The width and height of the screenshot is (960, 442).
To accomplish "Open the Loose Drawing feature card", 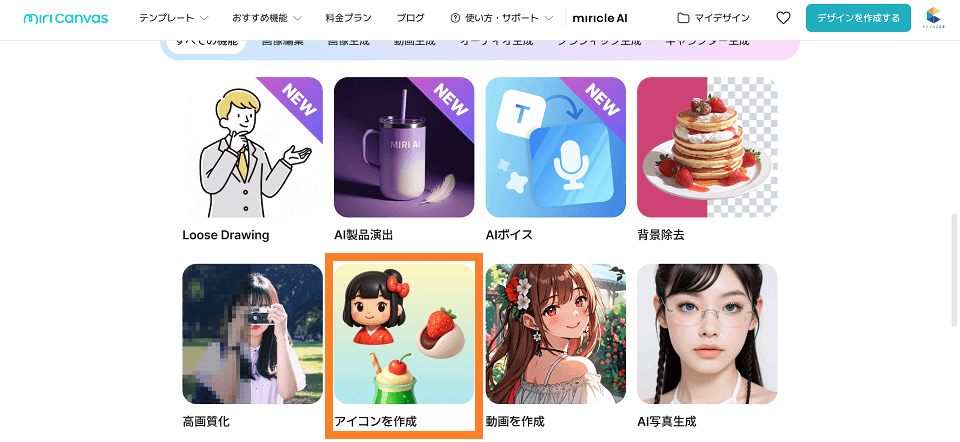I will [253, 147].
